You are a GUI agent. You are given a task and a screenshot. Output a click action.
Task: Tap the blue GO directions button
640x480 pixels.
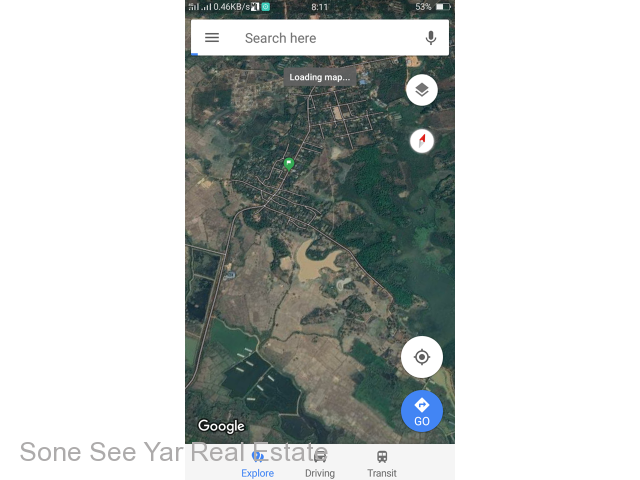(422, 411)
